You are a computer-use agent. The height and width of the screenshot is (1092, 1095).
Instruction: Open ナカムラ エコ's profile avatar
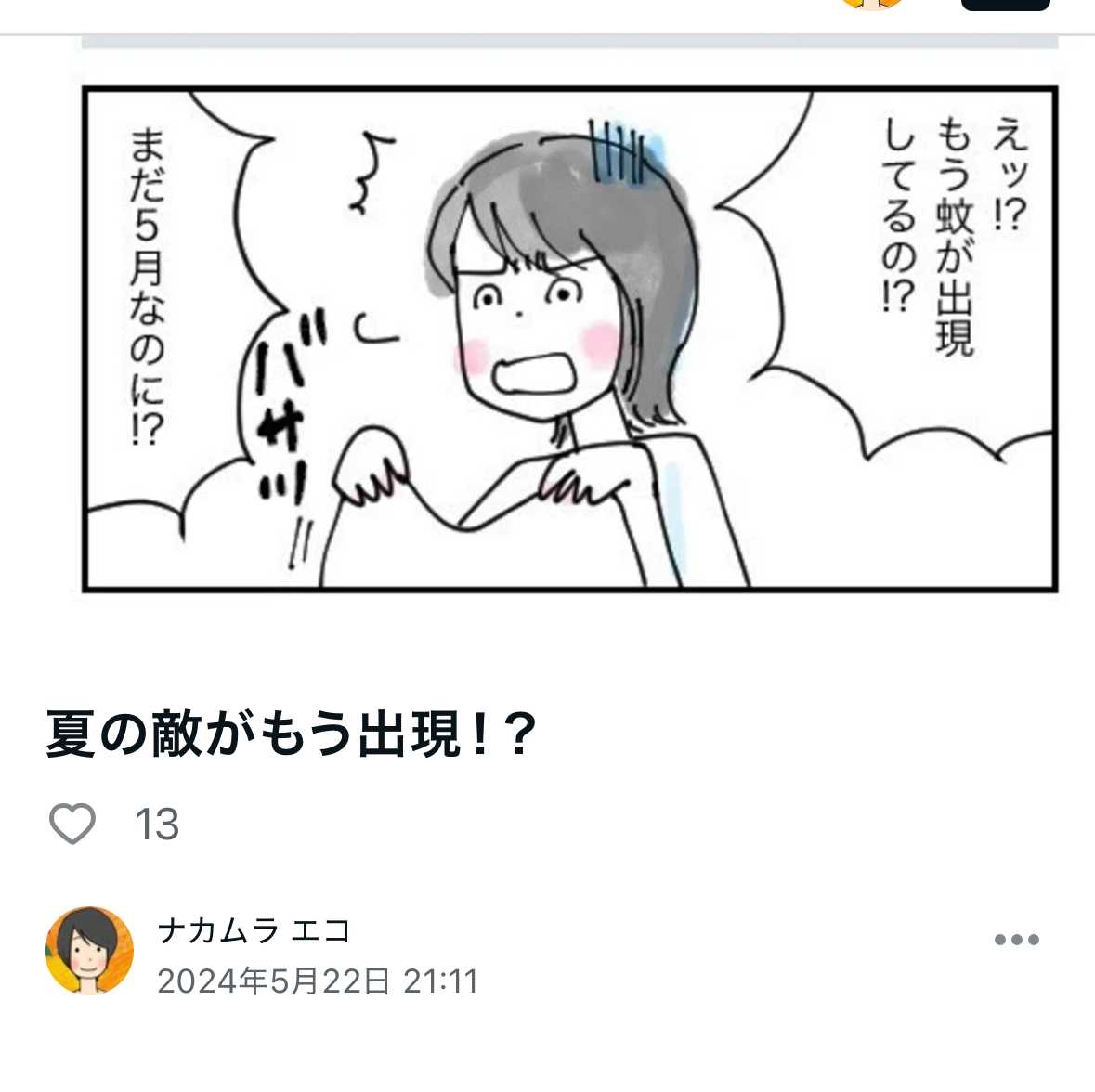pos(89,951)
